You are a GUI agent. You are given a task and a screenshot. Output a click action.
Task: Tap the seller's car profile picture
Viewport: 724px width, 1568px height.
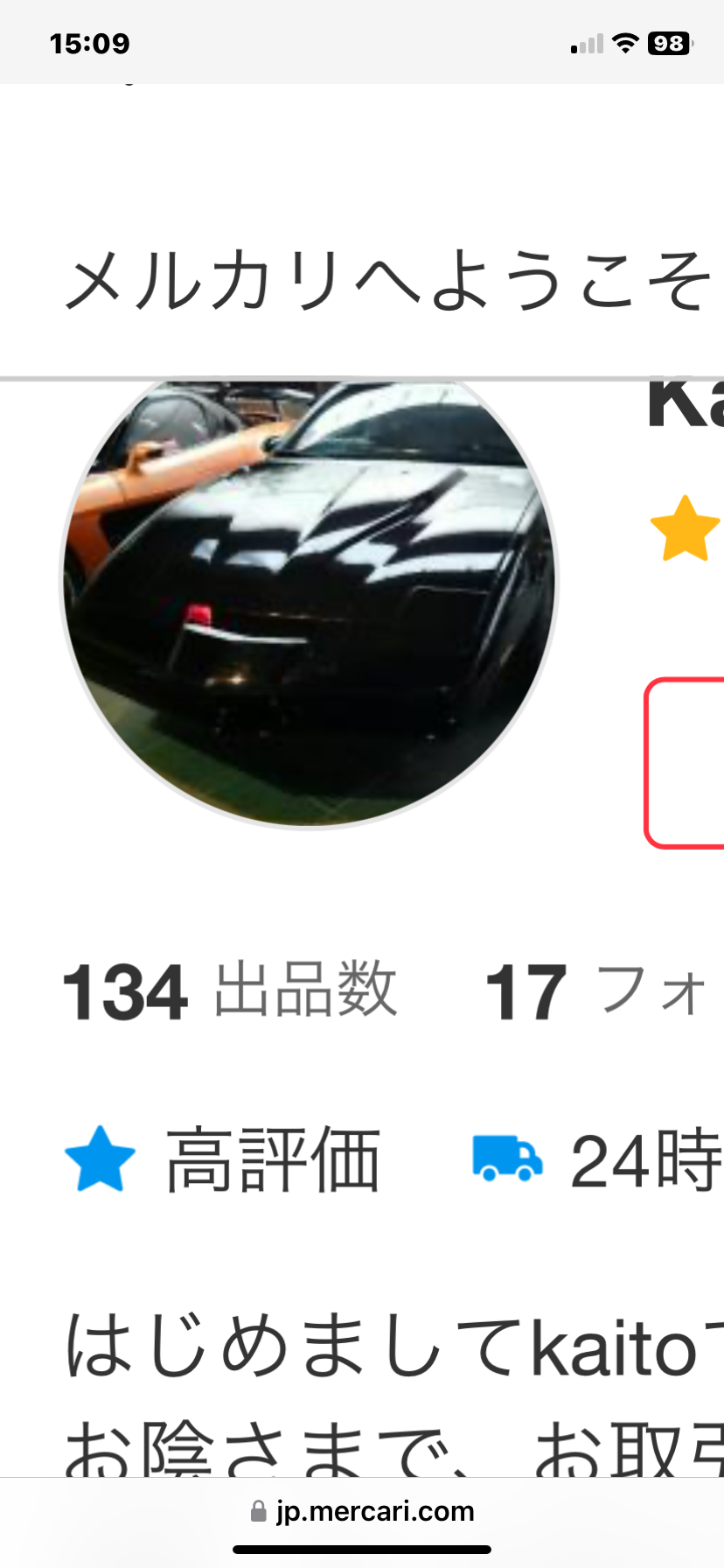click(x=309, y=602)
